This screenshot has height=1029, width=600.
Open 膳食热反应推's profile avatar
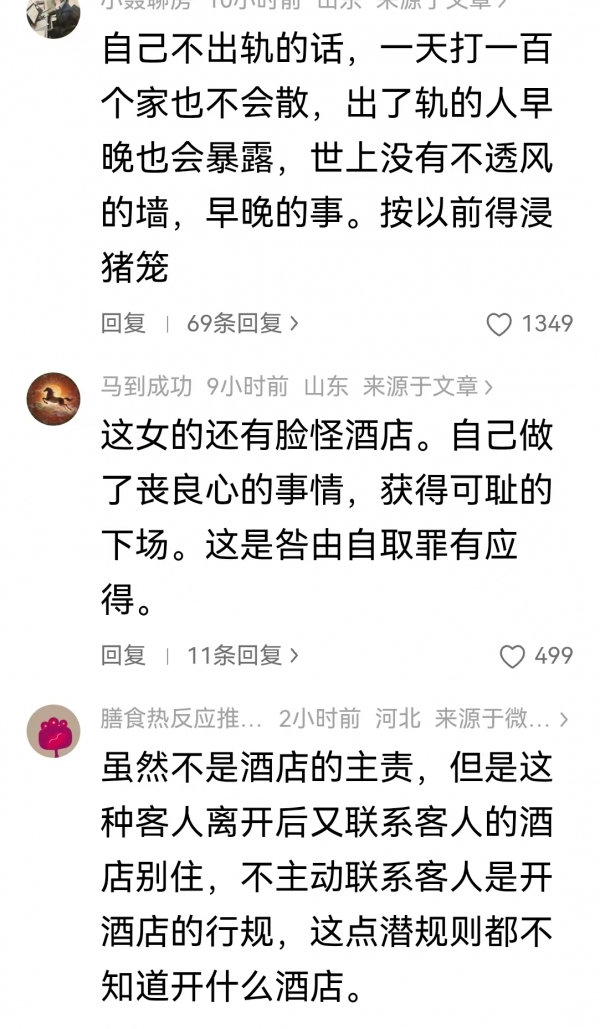click(53, 731)
